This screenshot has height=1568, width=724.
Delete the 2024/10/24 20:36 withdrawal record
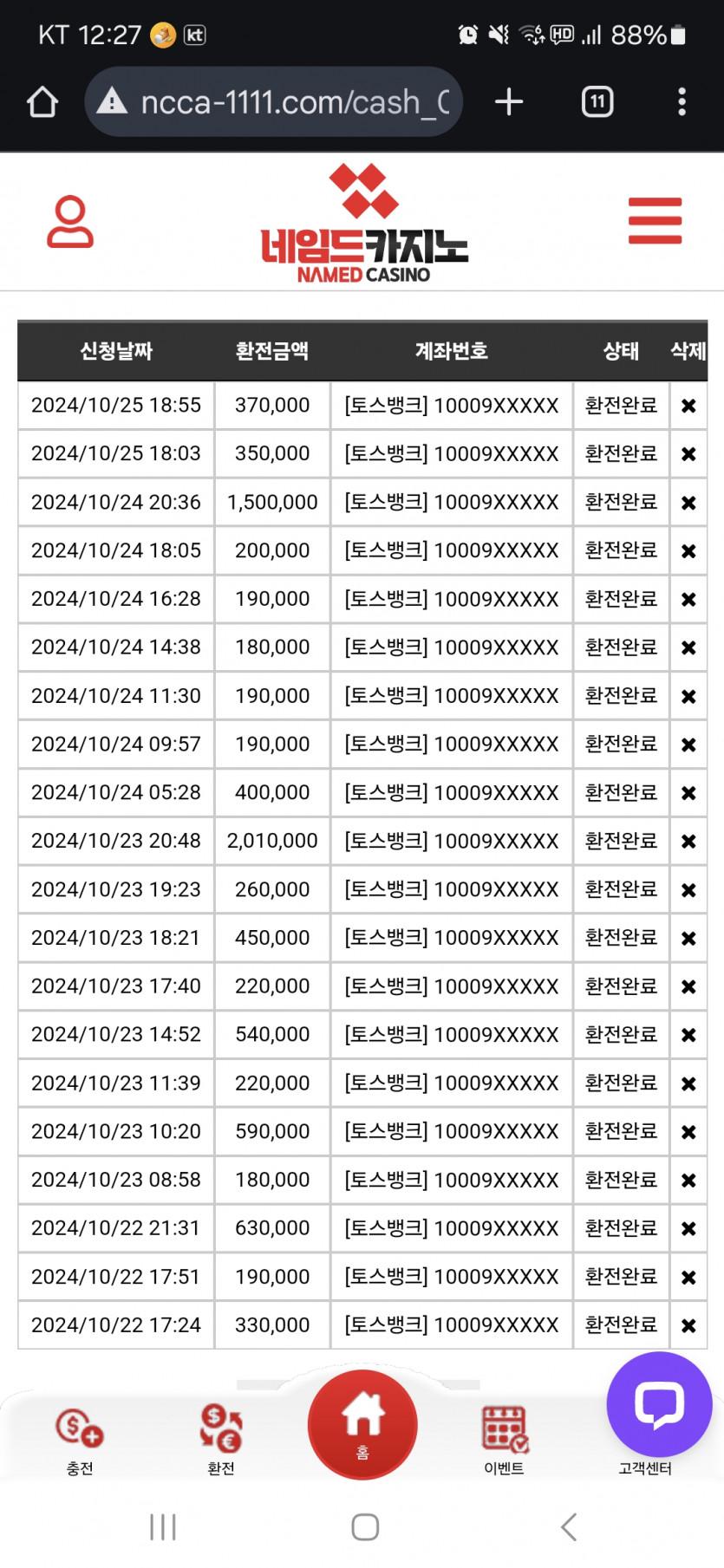coord(688,503)
